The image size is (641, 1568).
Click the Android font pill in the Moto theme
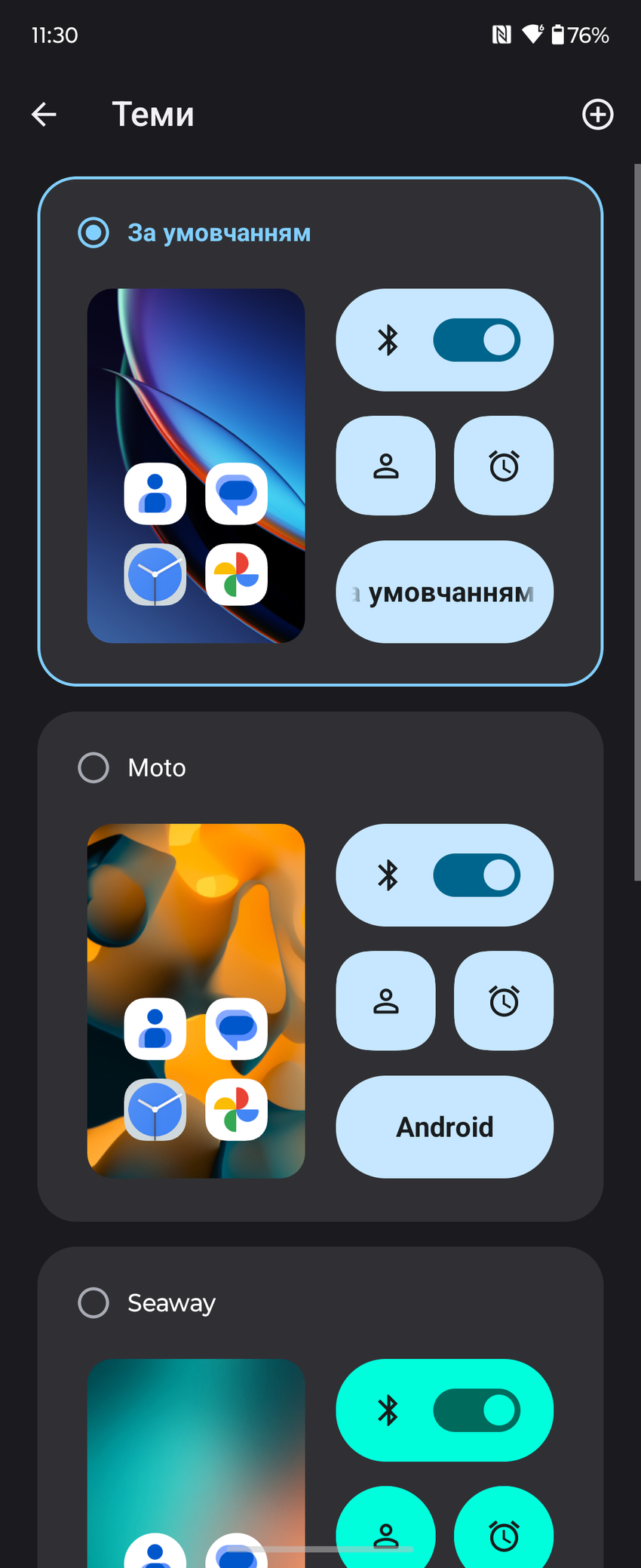point(443,1127)
